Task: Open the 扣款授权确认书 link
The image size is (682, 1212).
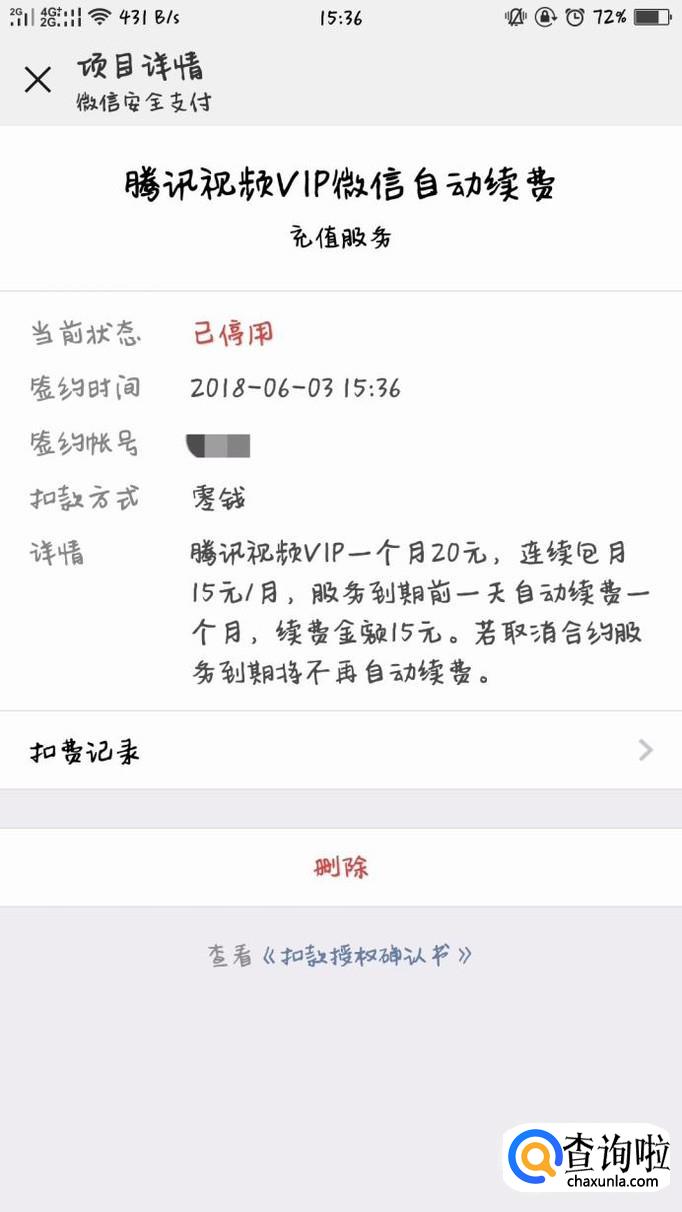Action: coord(366,955)
